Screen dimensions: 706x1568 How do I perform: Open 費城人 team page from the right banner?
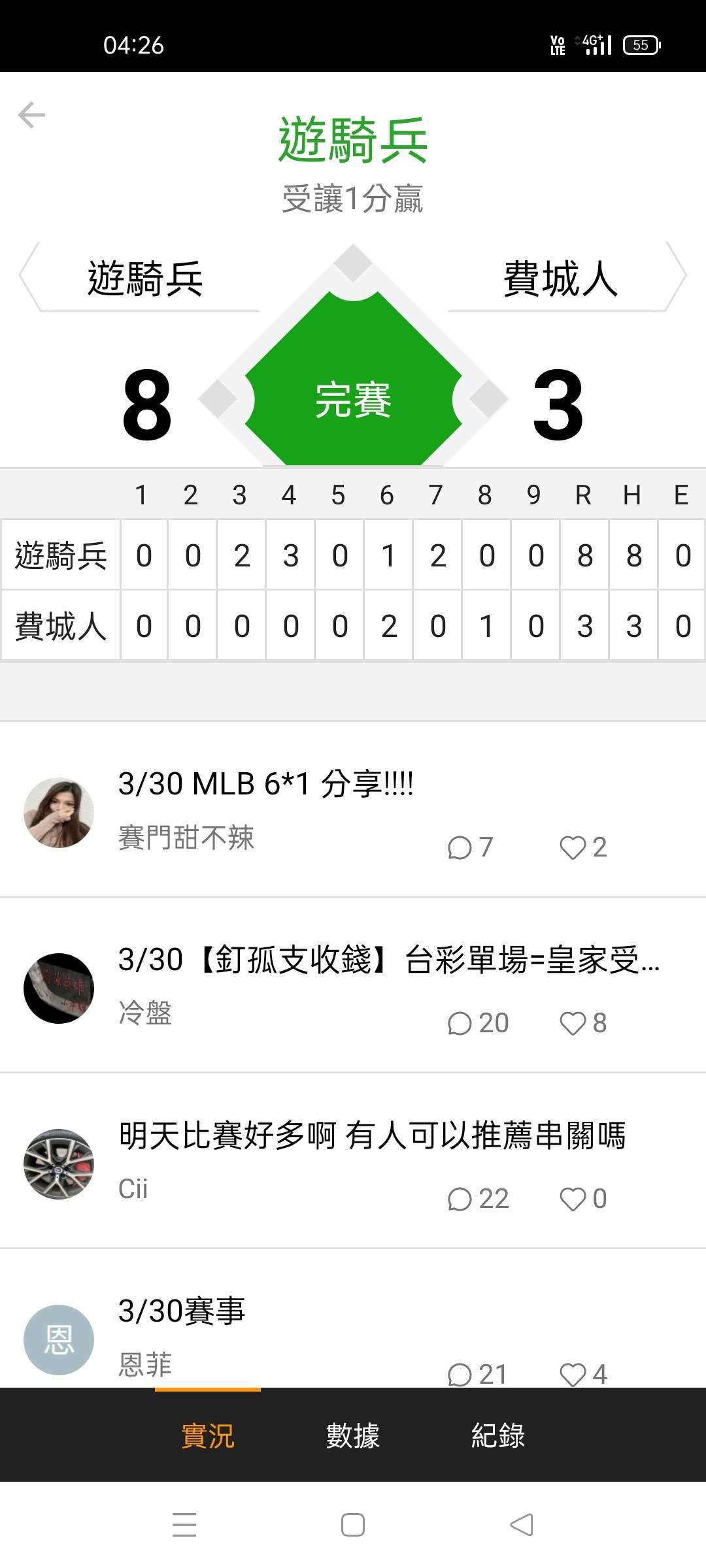click(560, 278)
